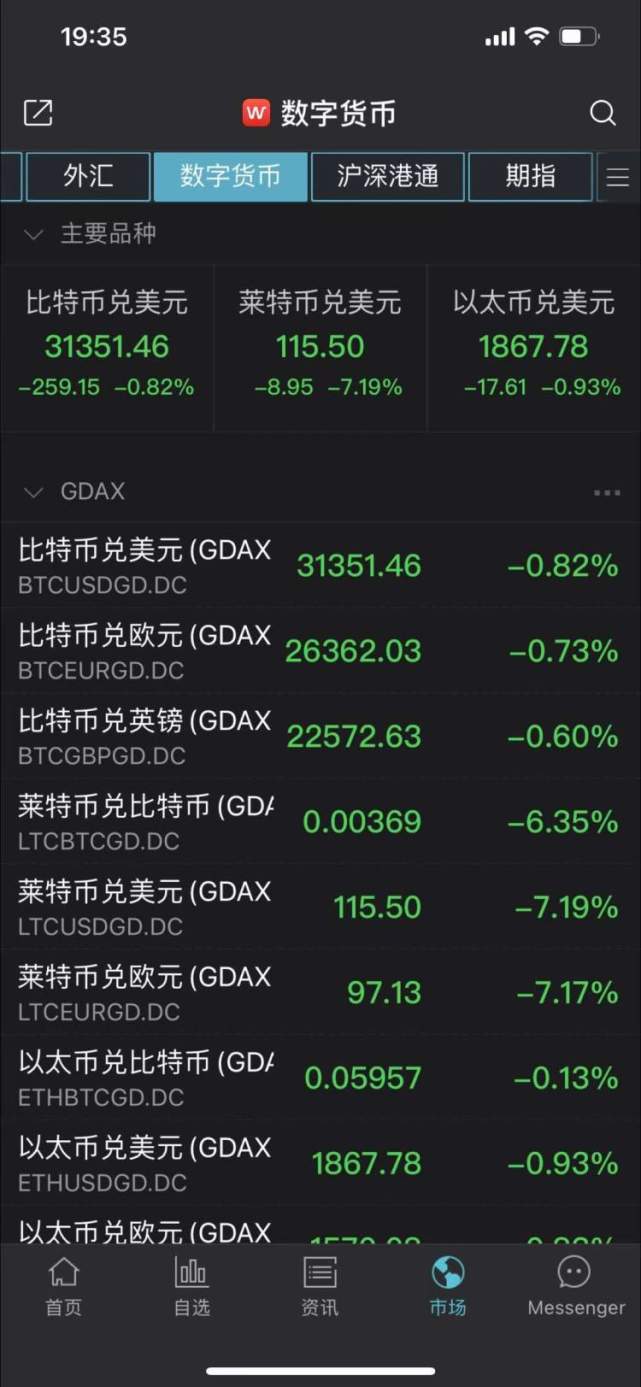Switch to the 期指 tab
The height and width of the screenshot is (1387, 641).
[530, 177]
